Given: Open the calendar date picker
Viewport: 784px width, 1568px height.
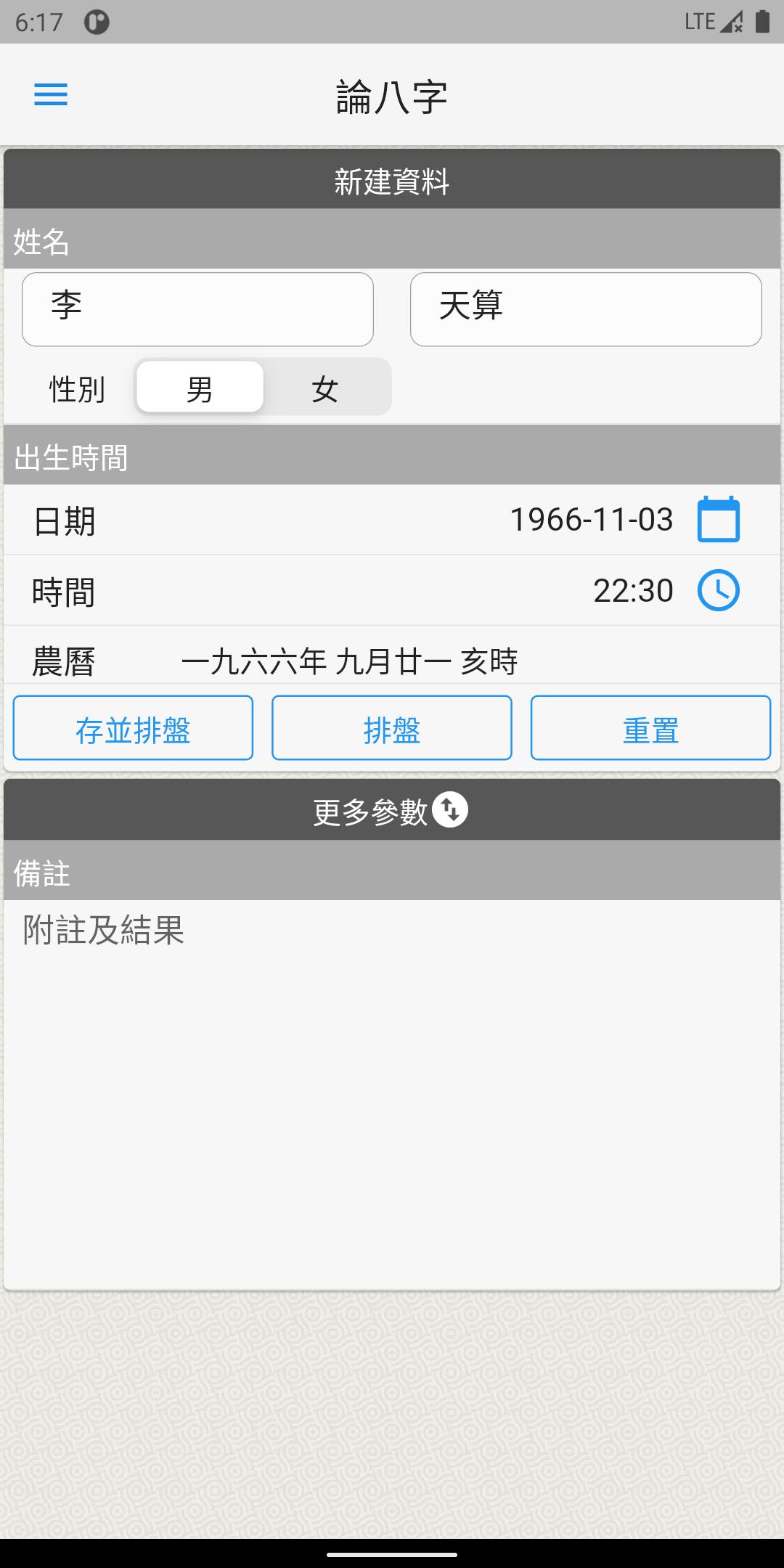Looking at the screenshot, I should pos(719,519).
